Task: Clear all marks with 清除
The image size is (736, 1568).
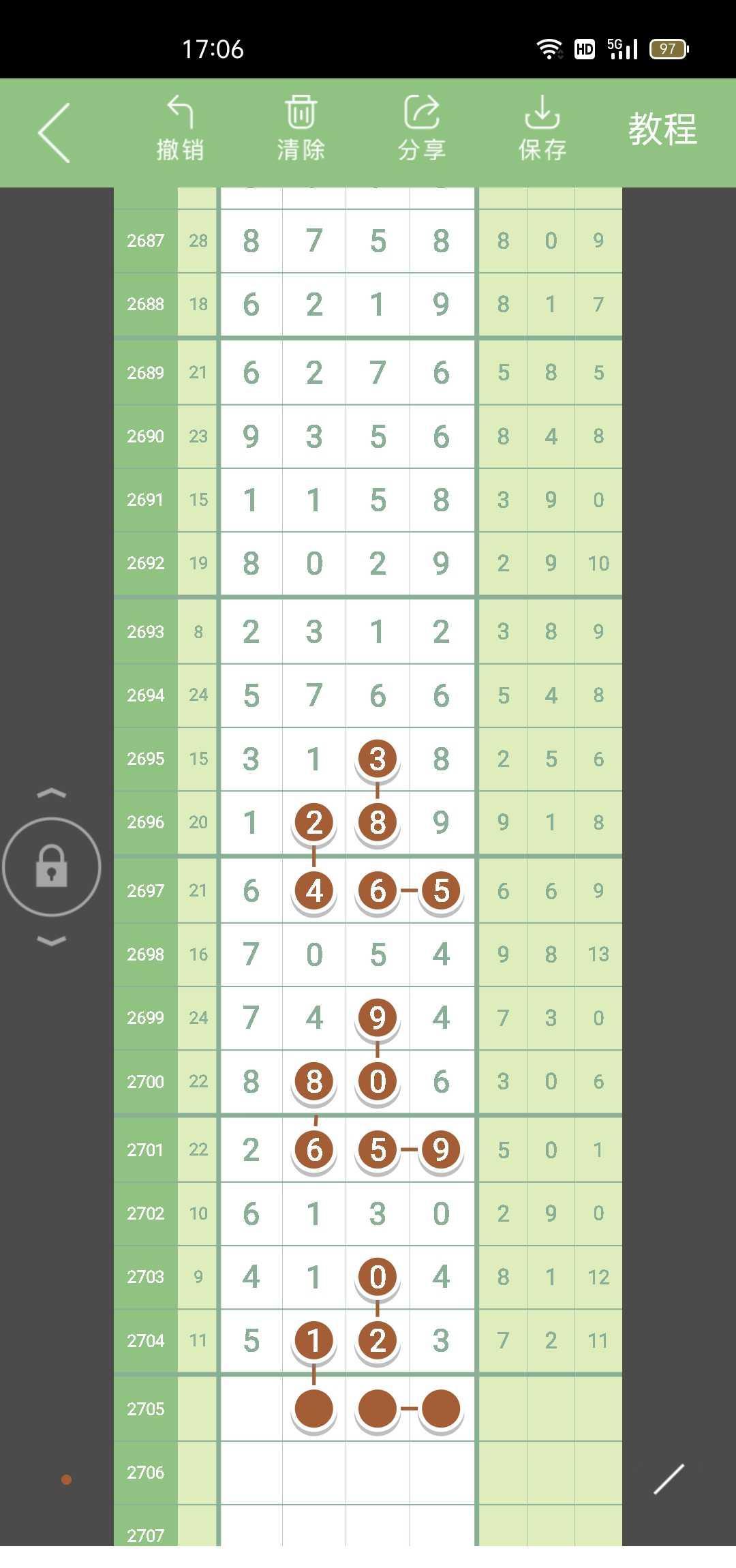Action: [x=301, y=130]
